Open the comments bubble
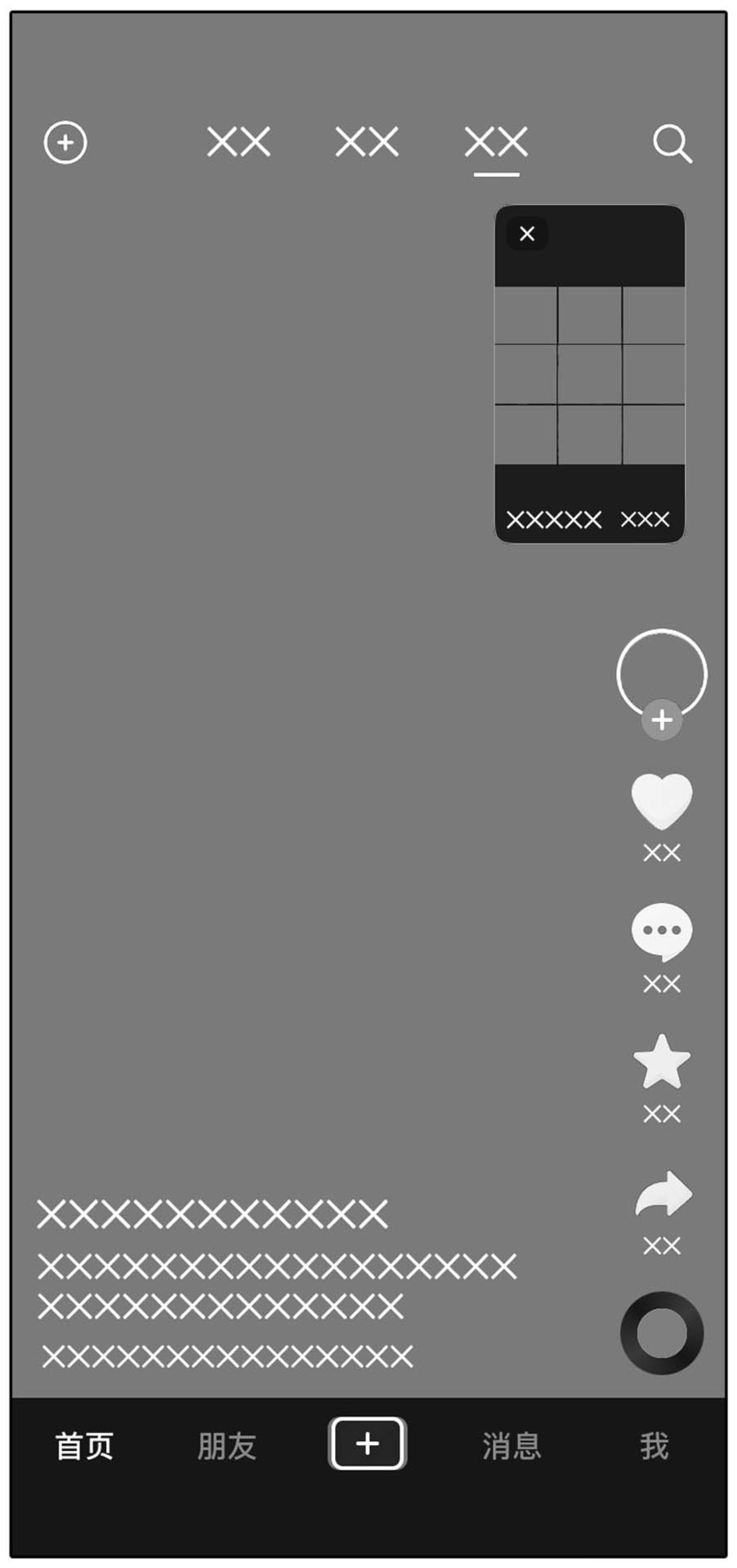 [x=661, y=932]
